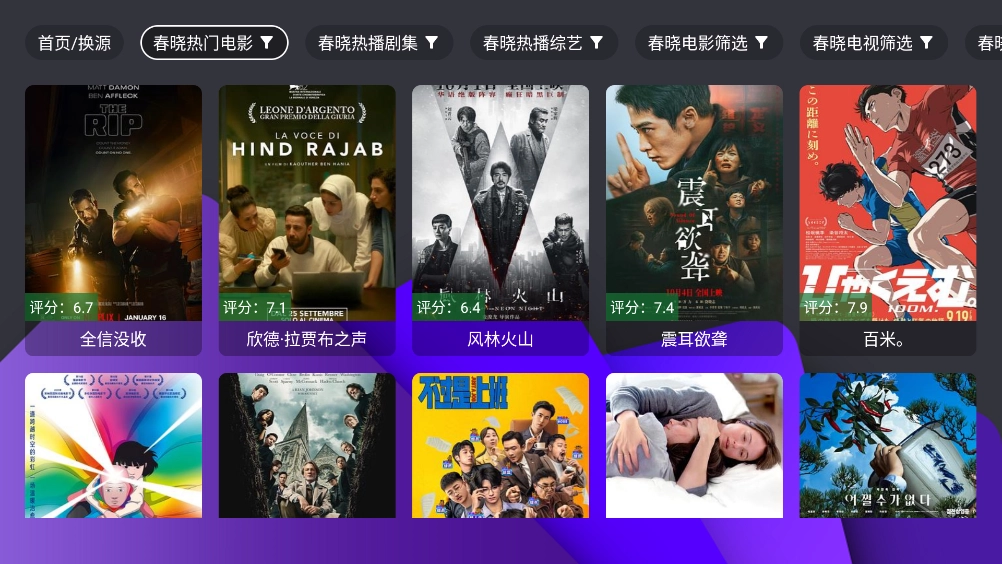Open the church building movie poster
The image size is (1002, 564).
coord(307,445)
